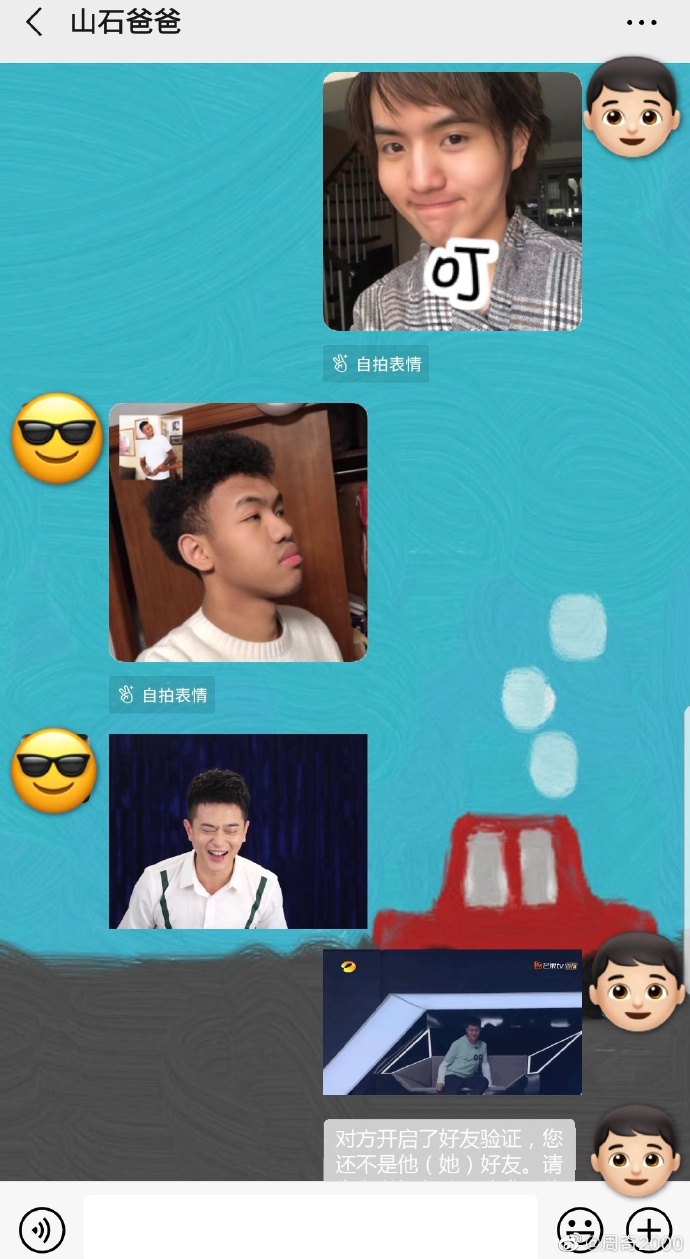690x1259 pixels.
Task: Open boy avatar beside the 叮 sticker
Action: [631, 107]
